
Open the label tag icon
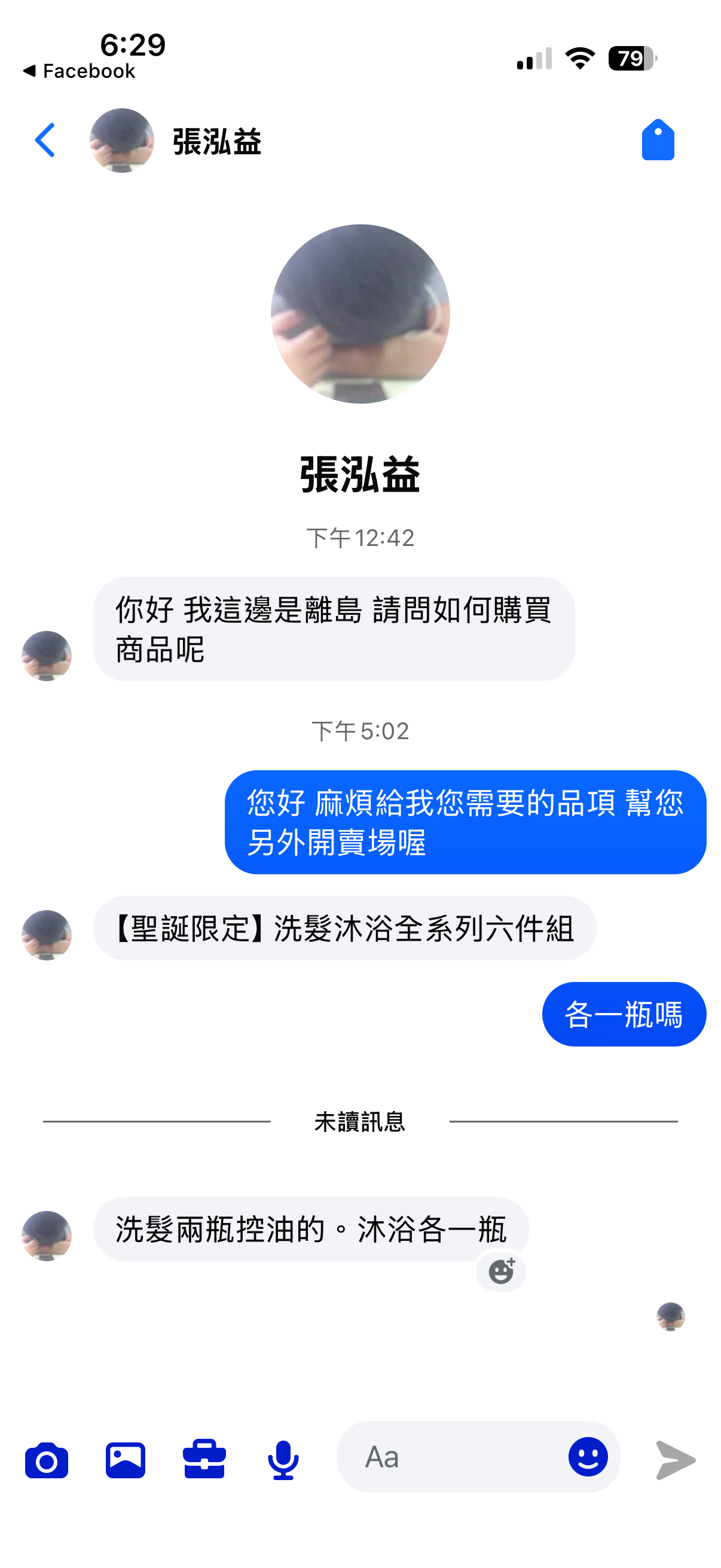(x=657, y=140)
